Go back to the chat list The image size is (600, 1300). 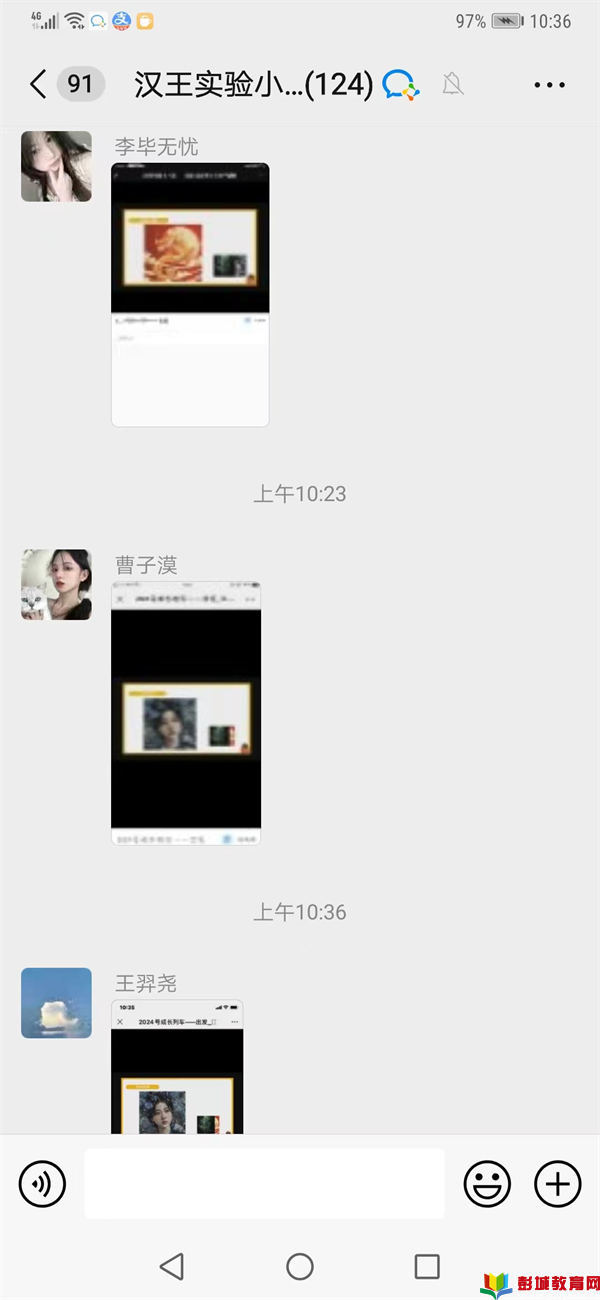pyautogui.click(x=38, y=84)
